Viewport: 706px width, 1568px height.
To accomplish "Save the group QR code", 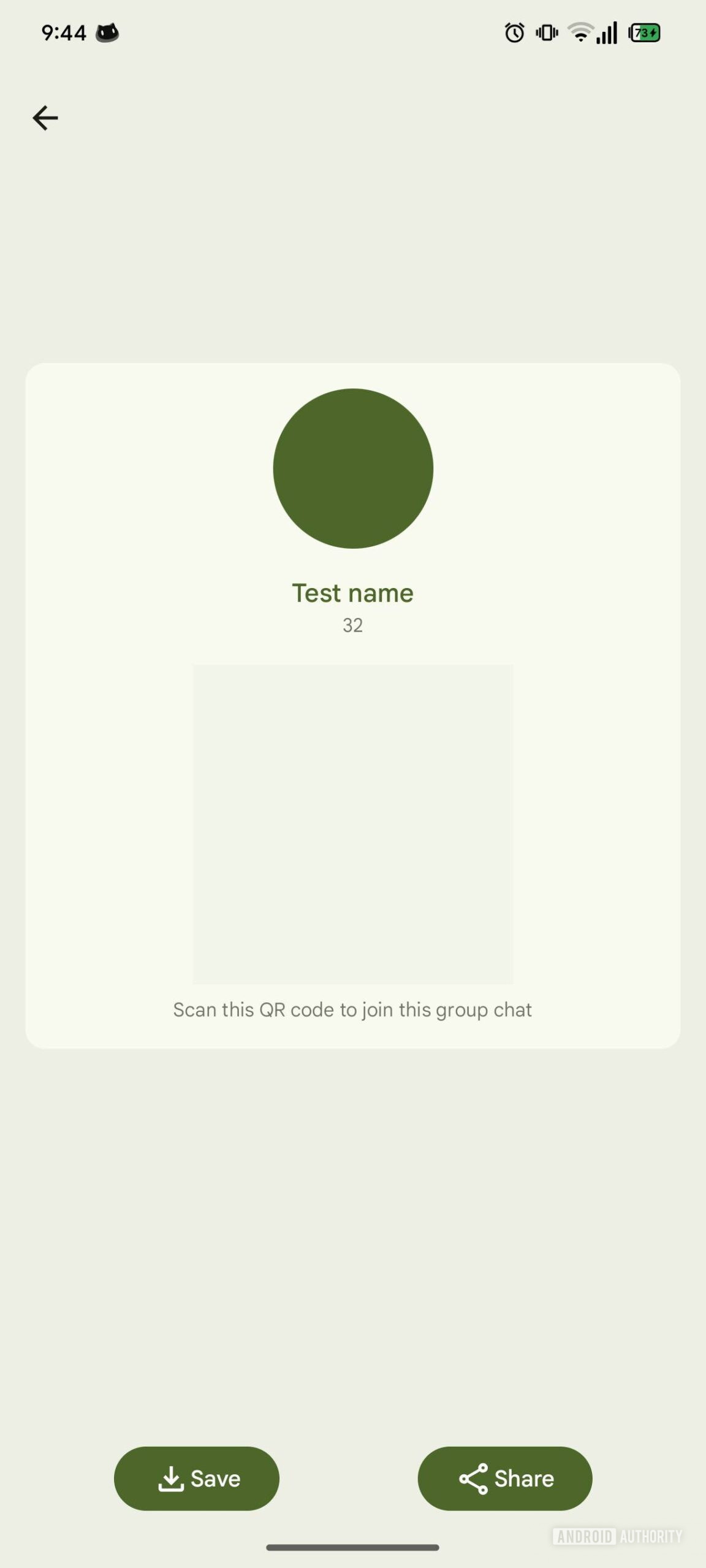I will point(197,1478).
